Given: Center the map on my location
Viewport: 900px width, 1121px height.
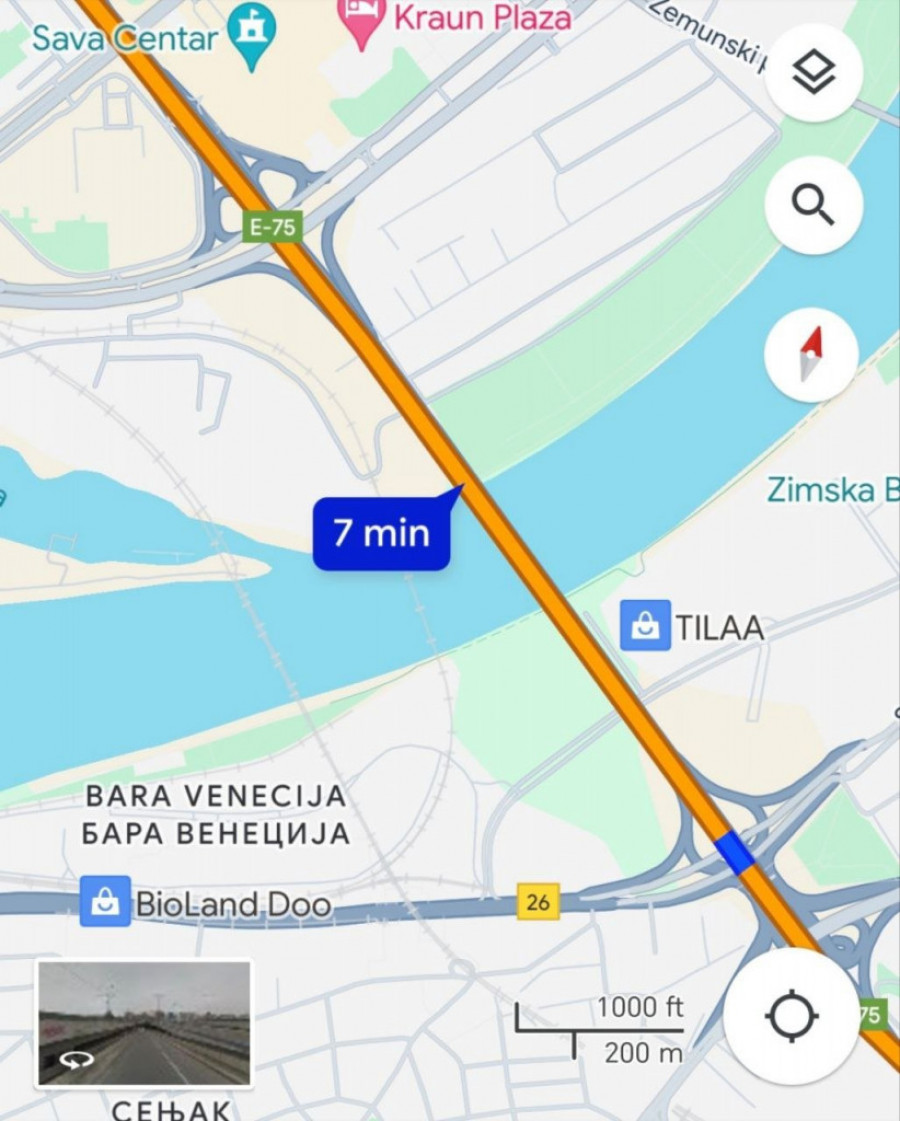Looking at the screenshot, I should [791, 1017].
